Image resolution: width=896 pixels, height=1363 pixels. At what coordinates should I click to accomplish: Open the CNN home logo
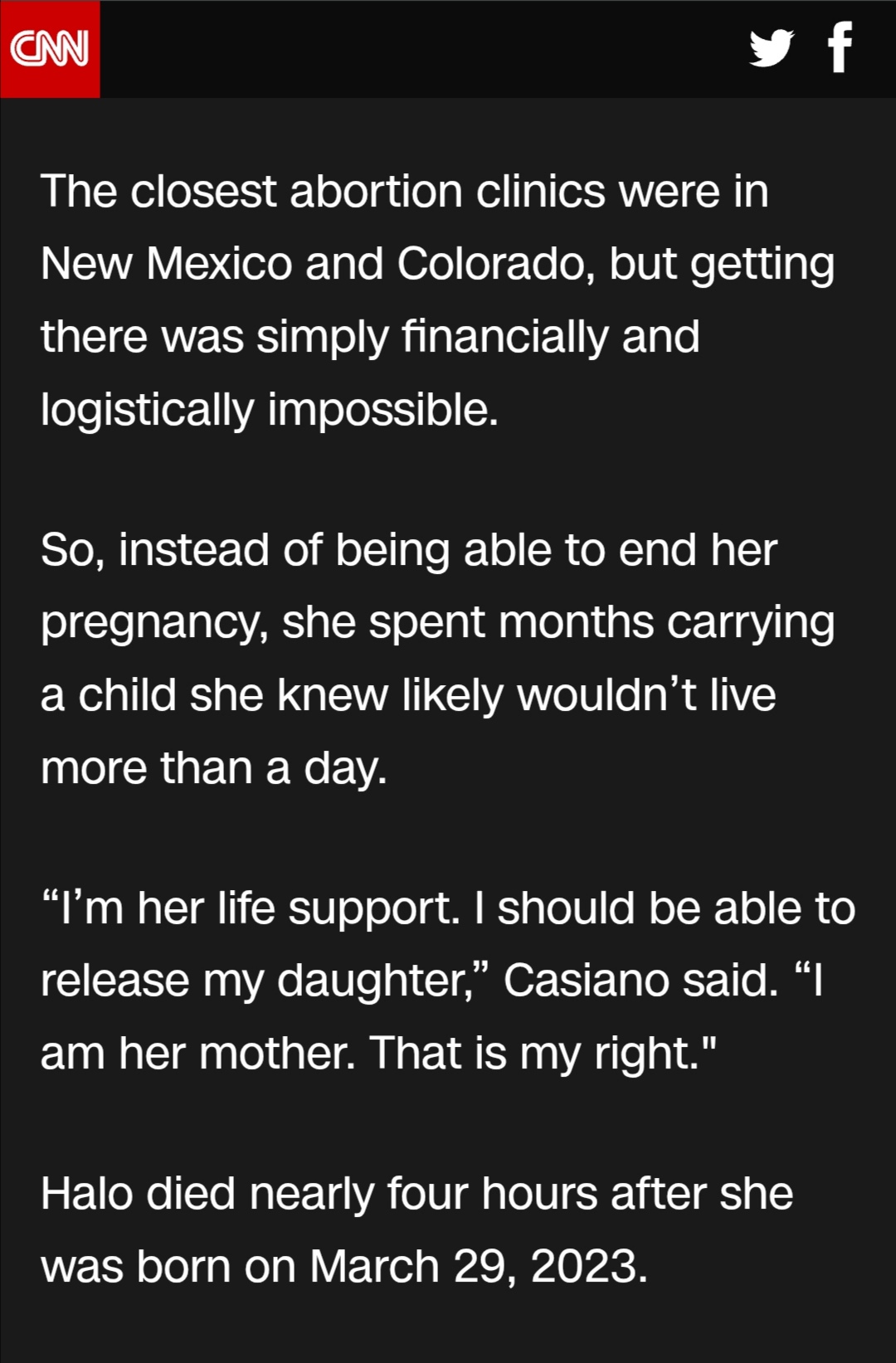tap(50, 49)
